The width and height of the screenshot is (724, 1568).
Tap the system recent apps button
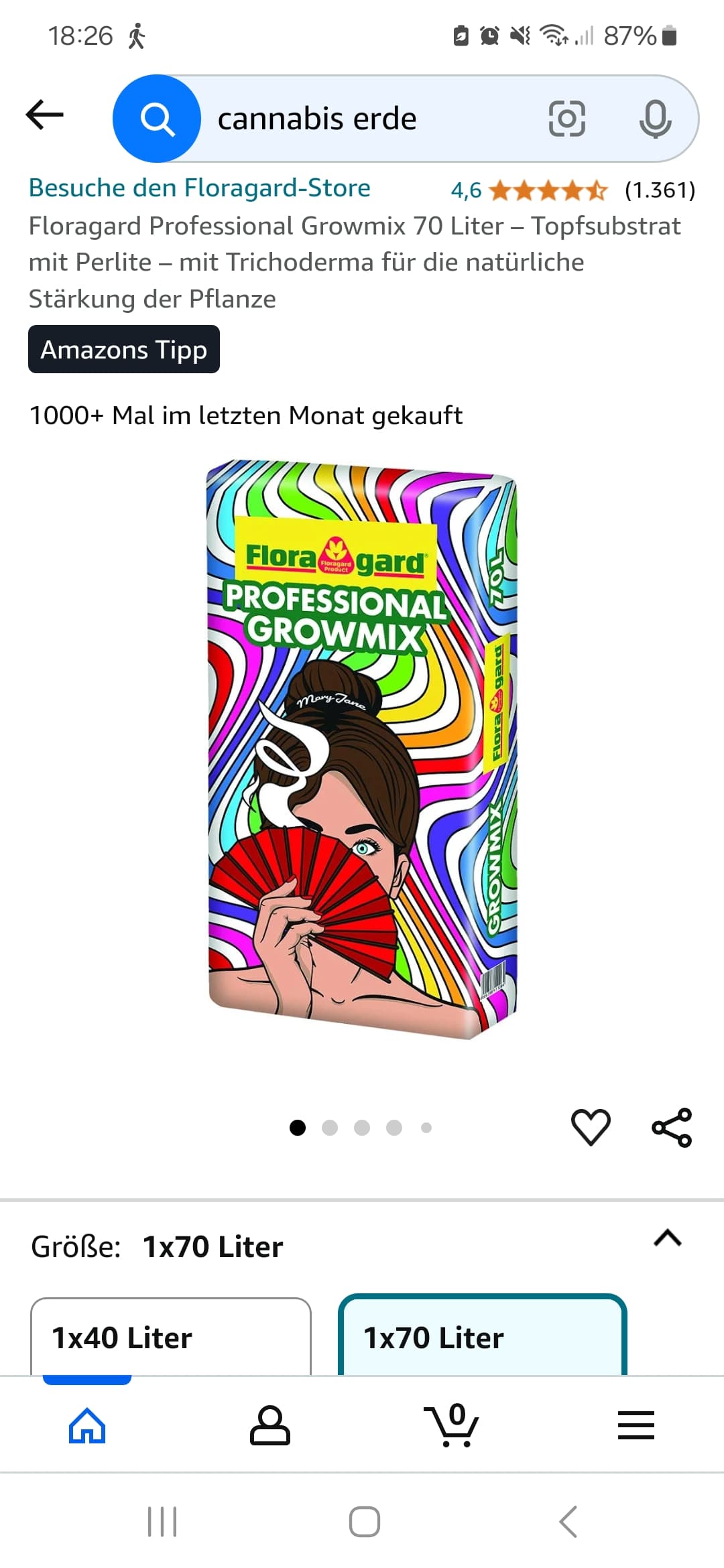pyautogui.click(x=162, y=1522)
